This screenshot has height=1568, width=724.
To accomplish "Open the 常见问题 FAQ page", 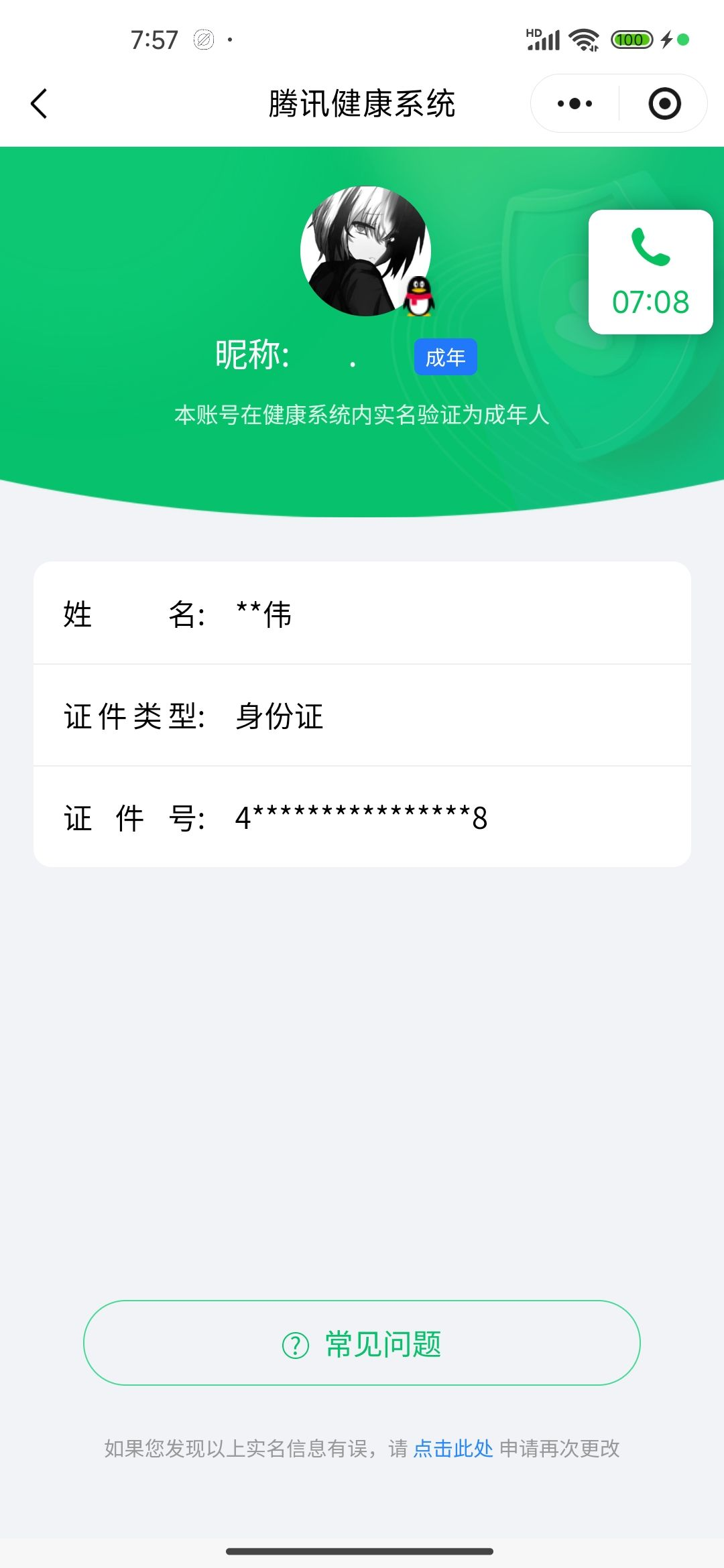I will pyautogui.click(x=362, y=1342).
